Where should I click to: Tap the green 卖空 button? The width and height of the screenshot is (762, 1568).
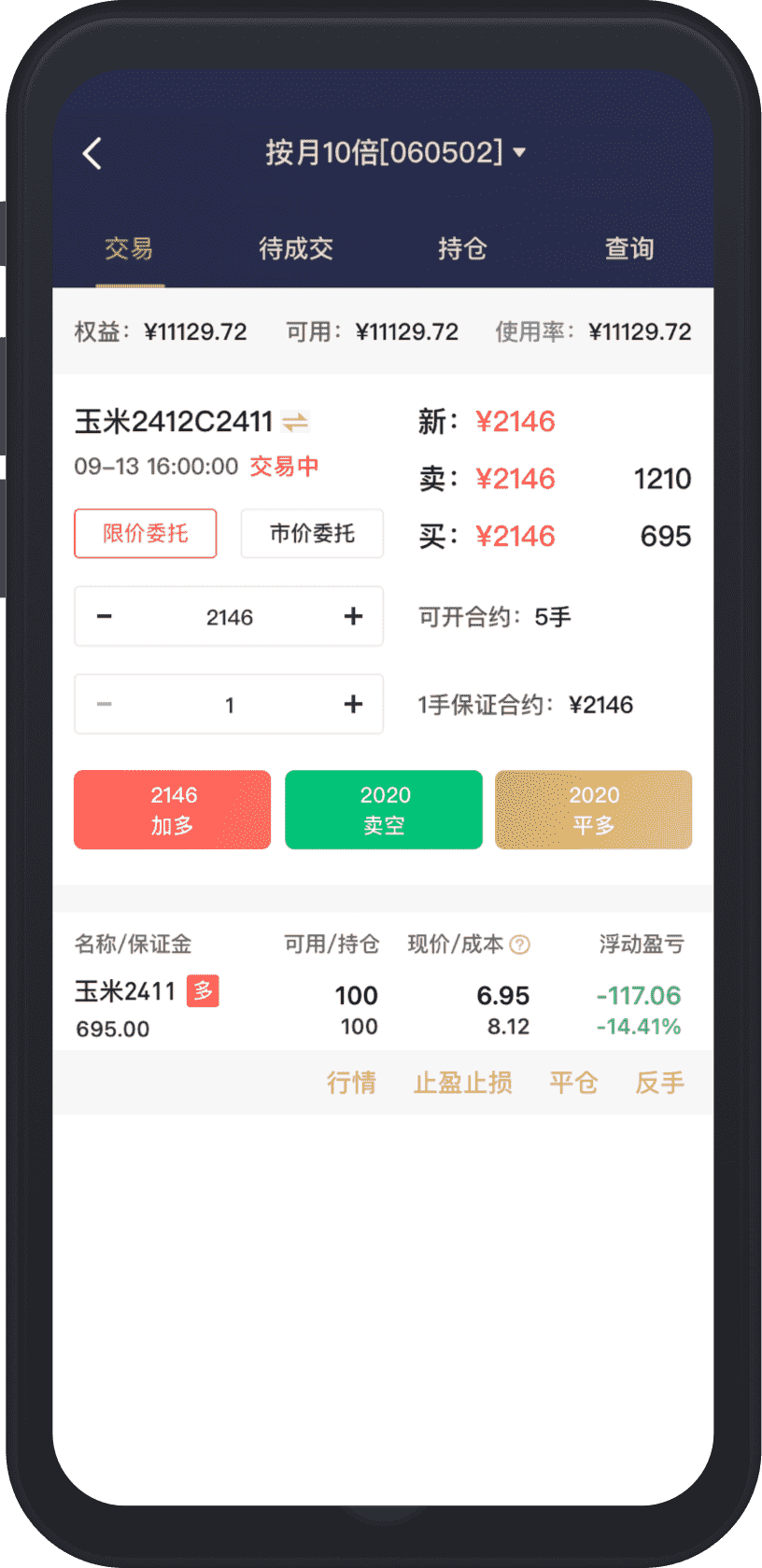[384, 809]
